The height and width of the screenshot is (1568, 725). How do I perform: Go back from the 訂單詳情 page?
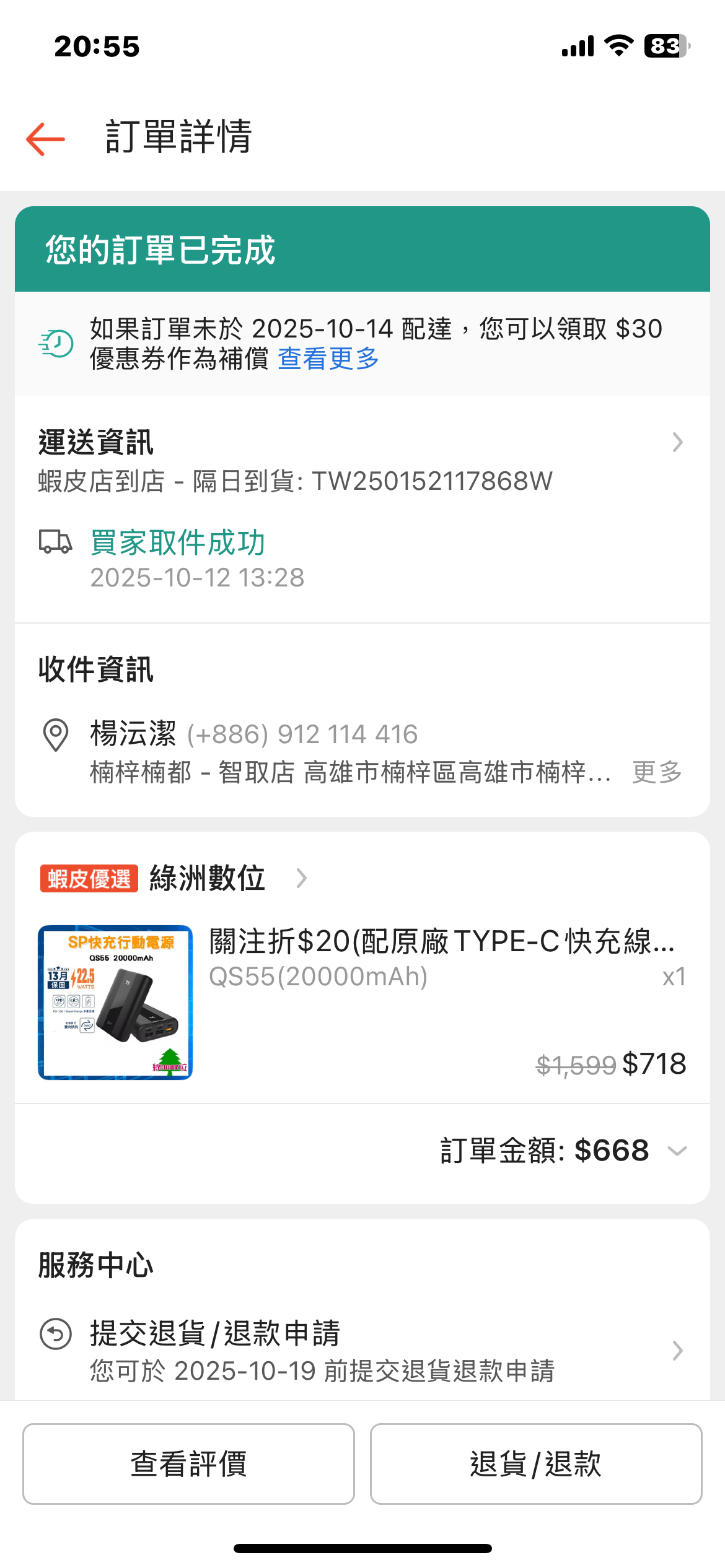pyautogui.click(x=45, y=138)
